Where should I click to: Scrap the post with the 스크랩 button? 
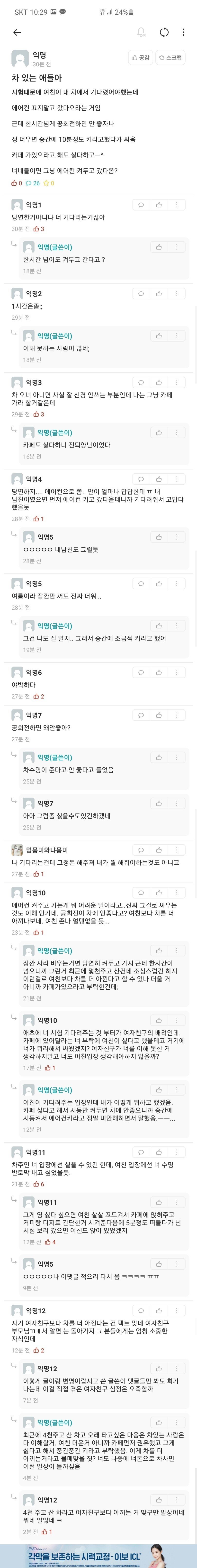coord(170,58)
